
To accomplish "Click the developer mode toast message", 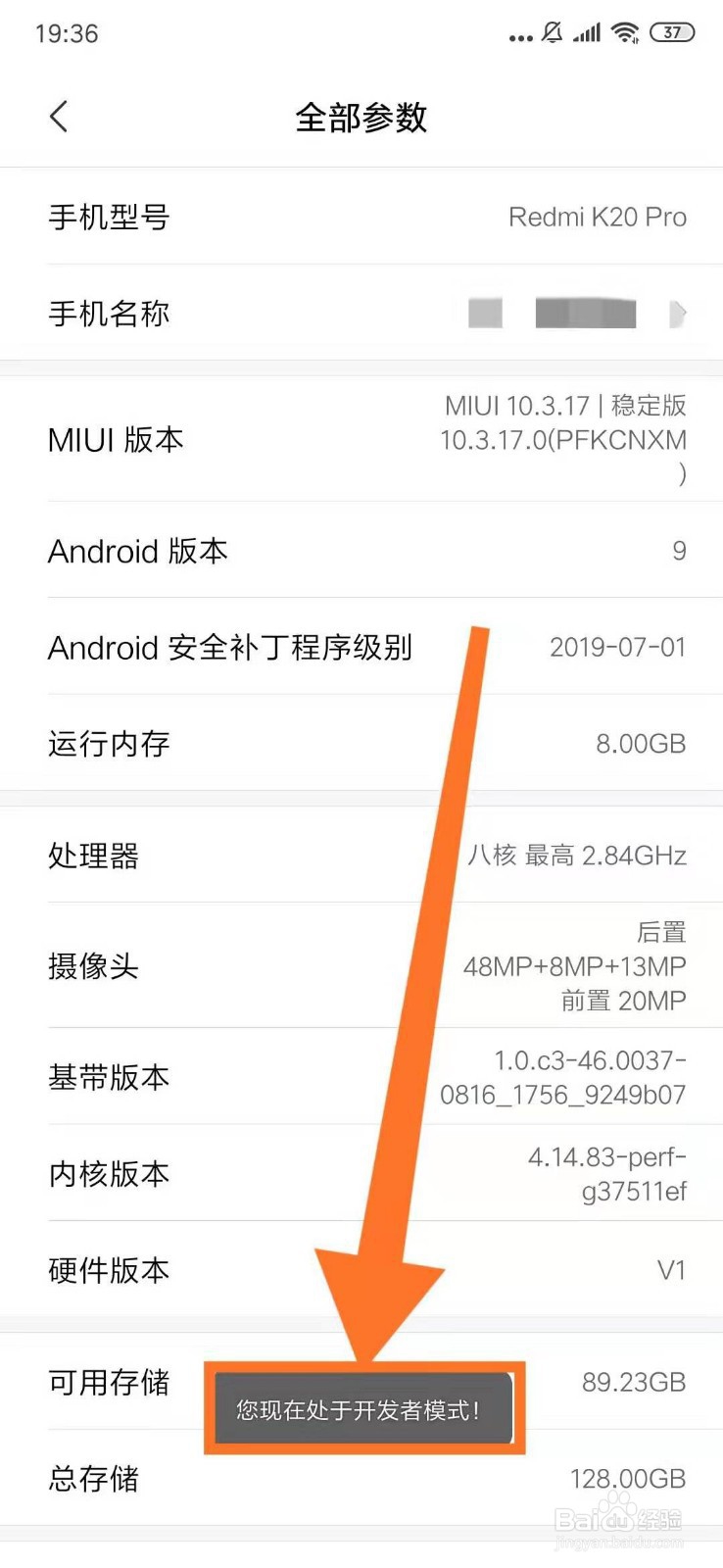I will coord(363,1406).
